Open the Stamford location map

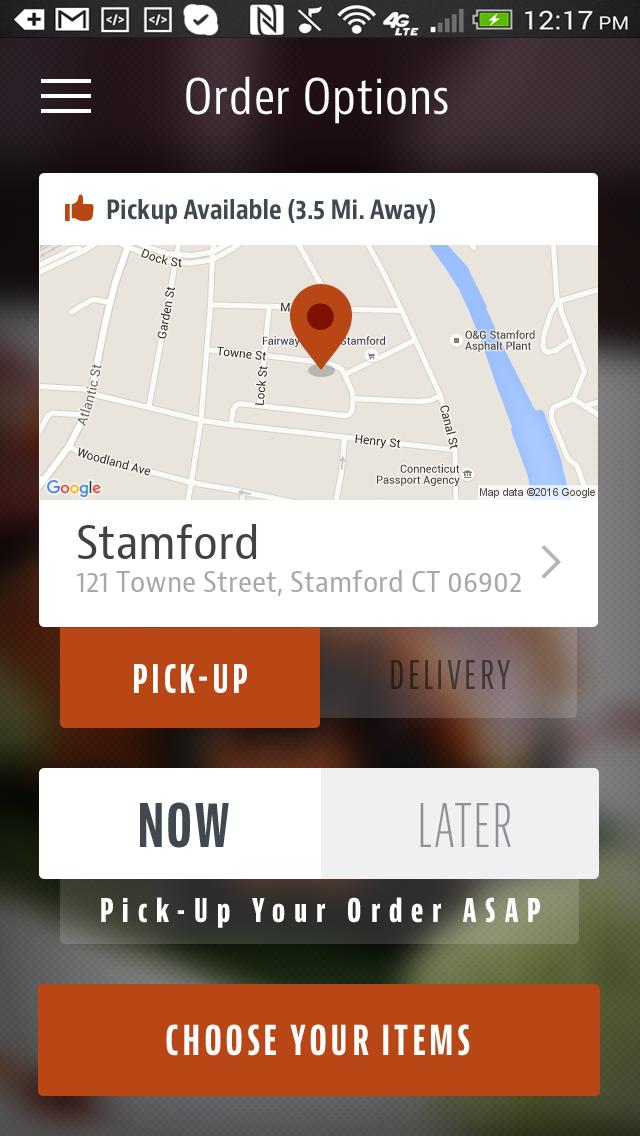(318, 372)
